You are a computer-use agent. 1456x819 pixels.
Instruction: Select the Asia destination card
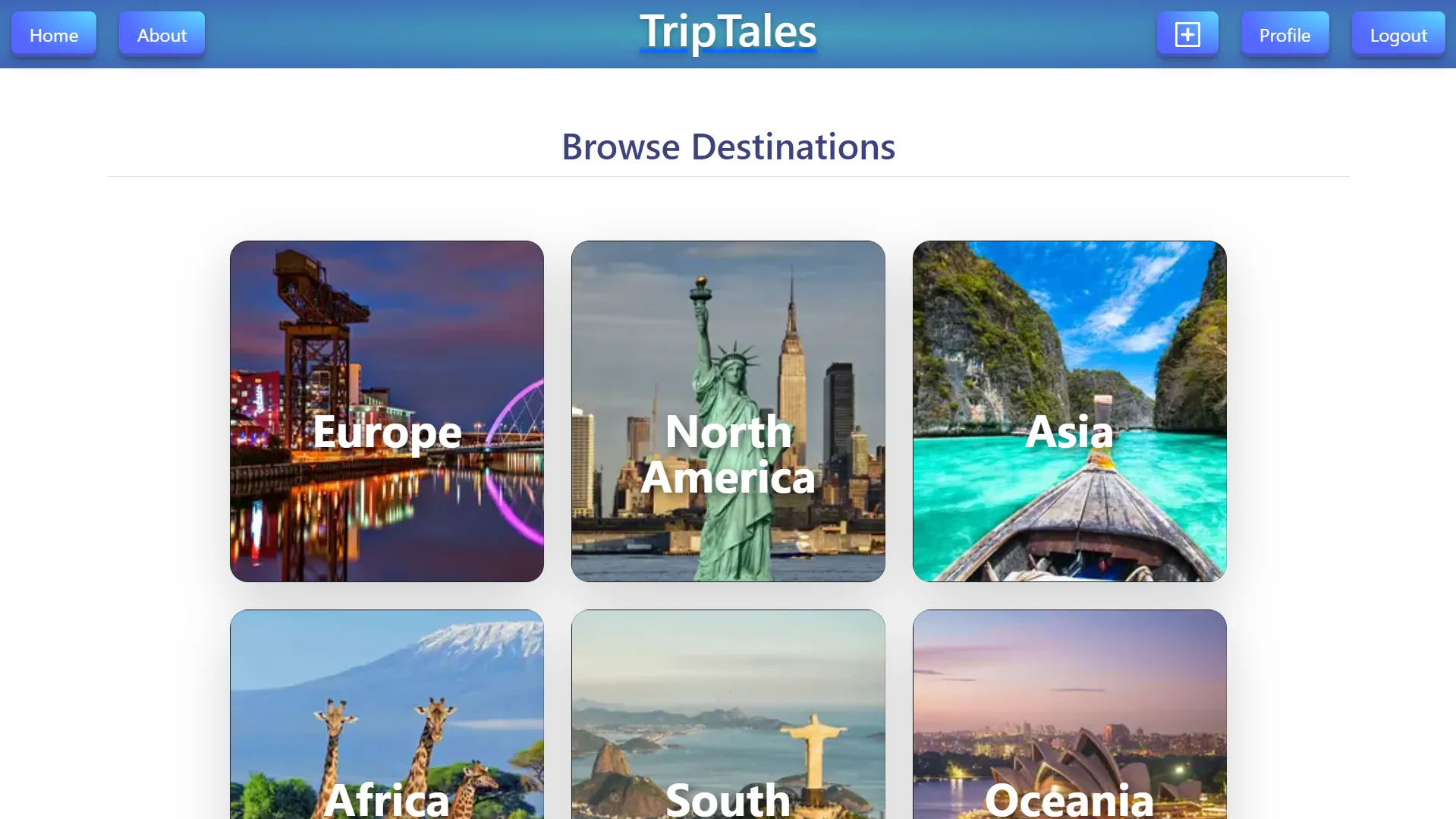pos(1069,411)
